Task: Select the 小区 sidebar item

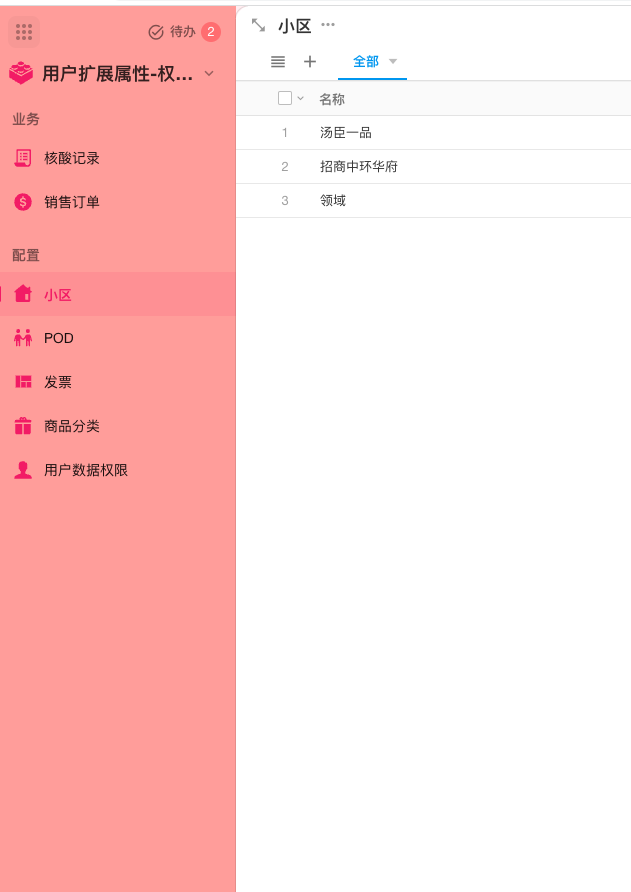Action: [58, 295]
